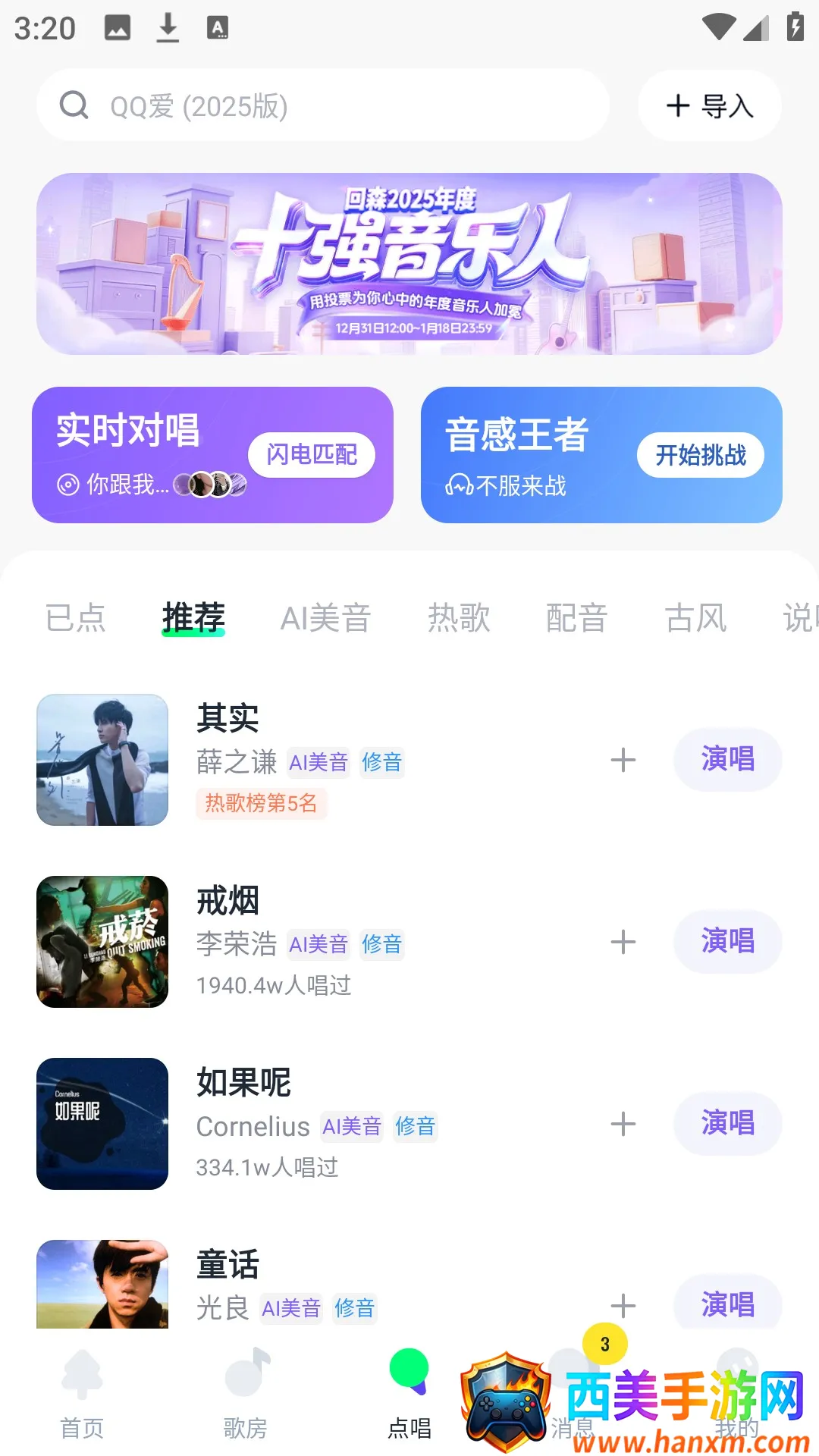
Task: Tap the plus icon on the 导入 button
Action: pyautogui.click(x=676, y=106)
